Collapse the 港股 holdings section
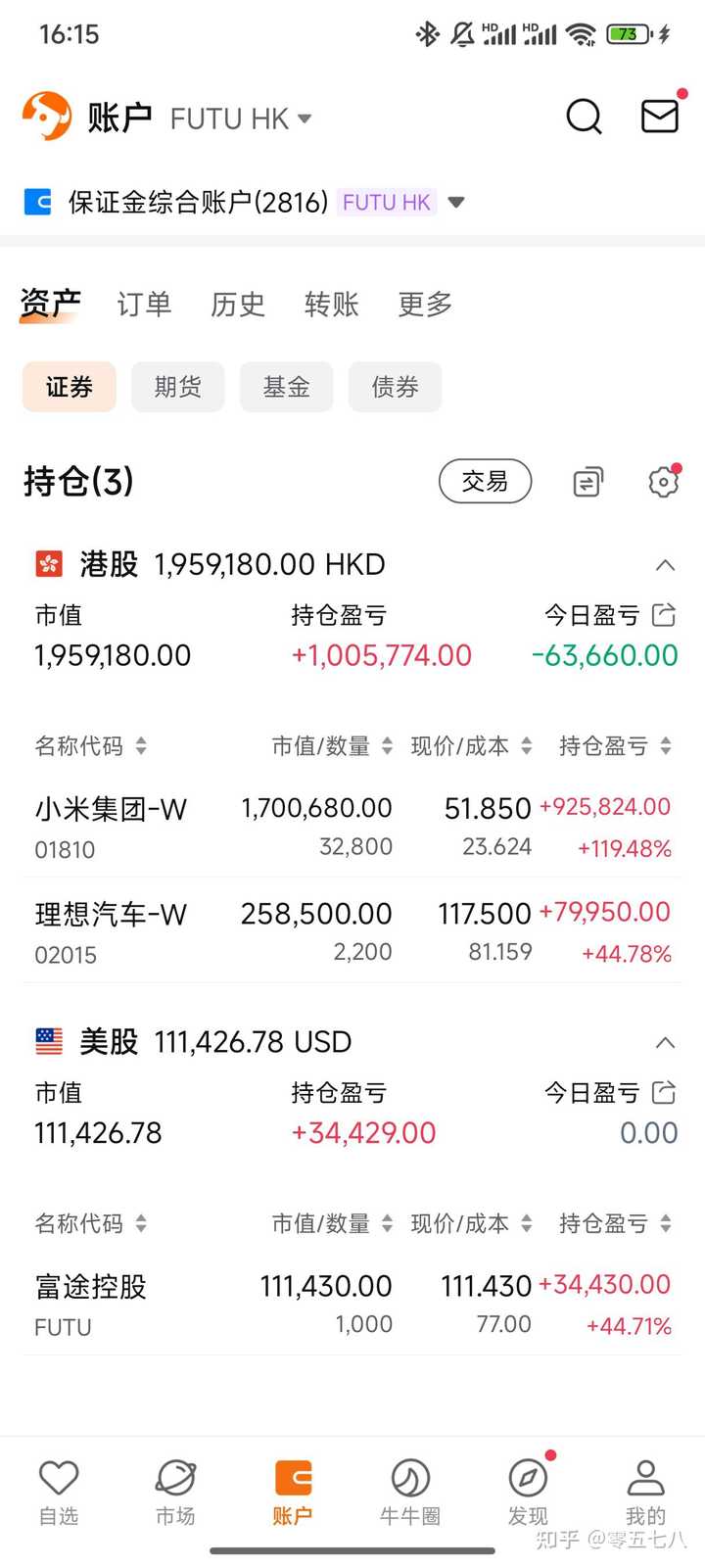The height and width of the screenshot is (1568, 705). [x=665, y=564]
